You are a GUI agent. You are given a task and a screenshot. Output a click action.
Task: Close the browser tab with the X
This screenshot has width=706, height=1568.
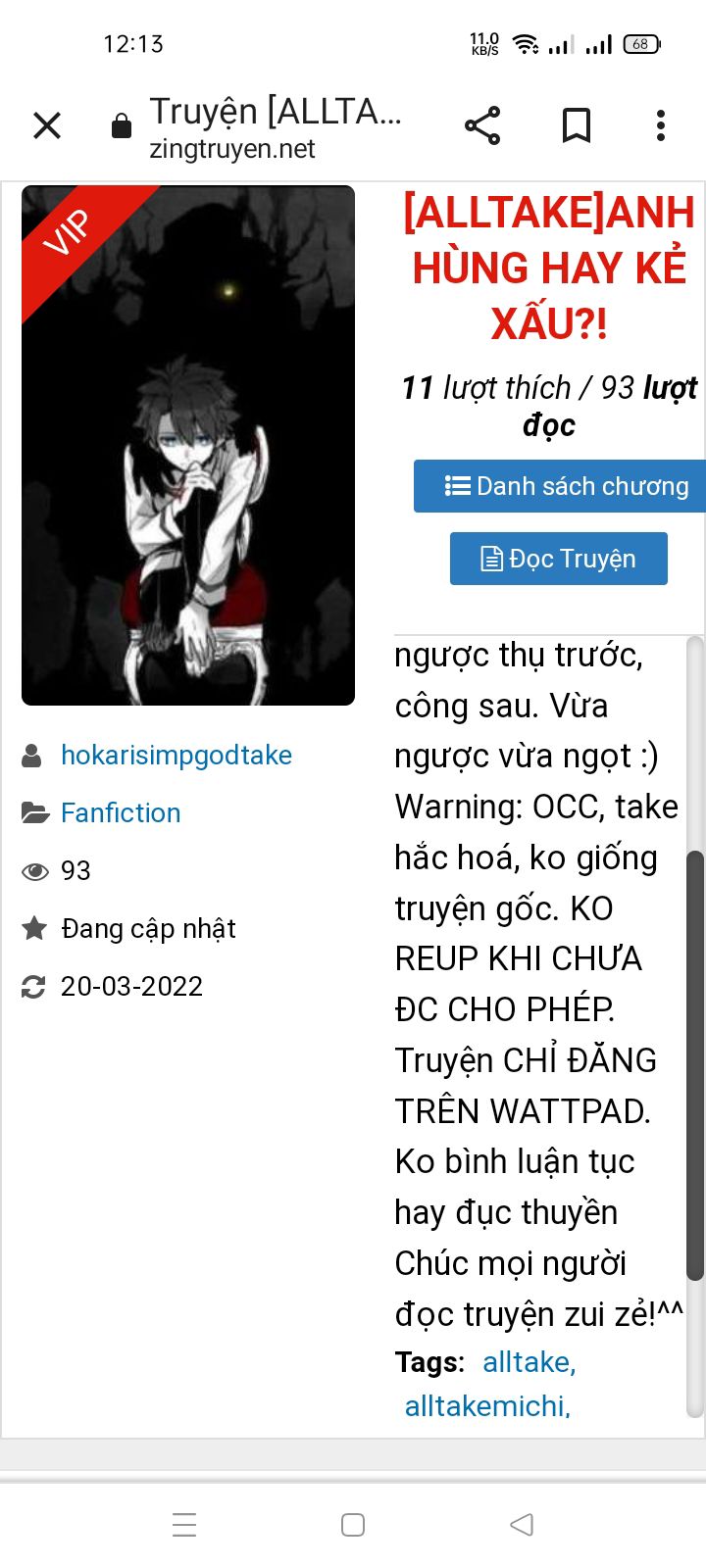point(47,126)
